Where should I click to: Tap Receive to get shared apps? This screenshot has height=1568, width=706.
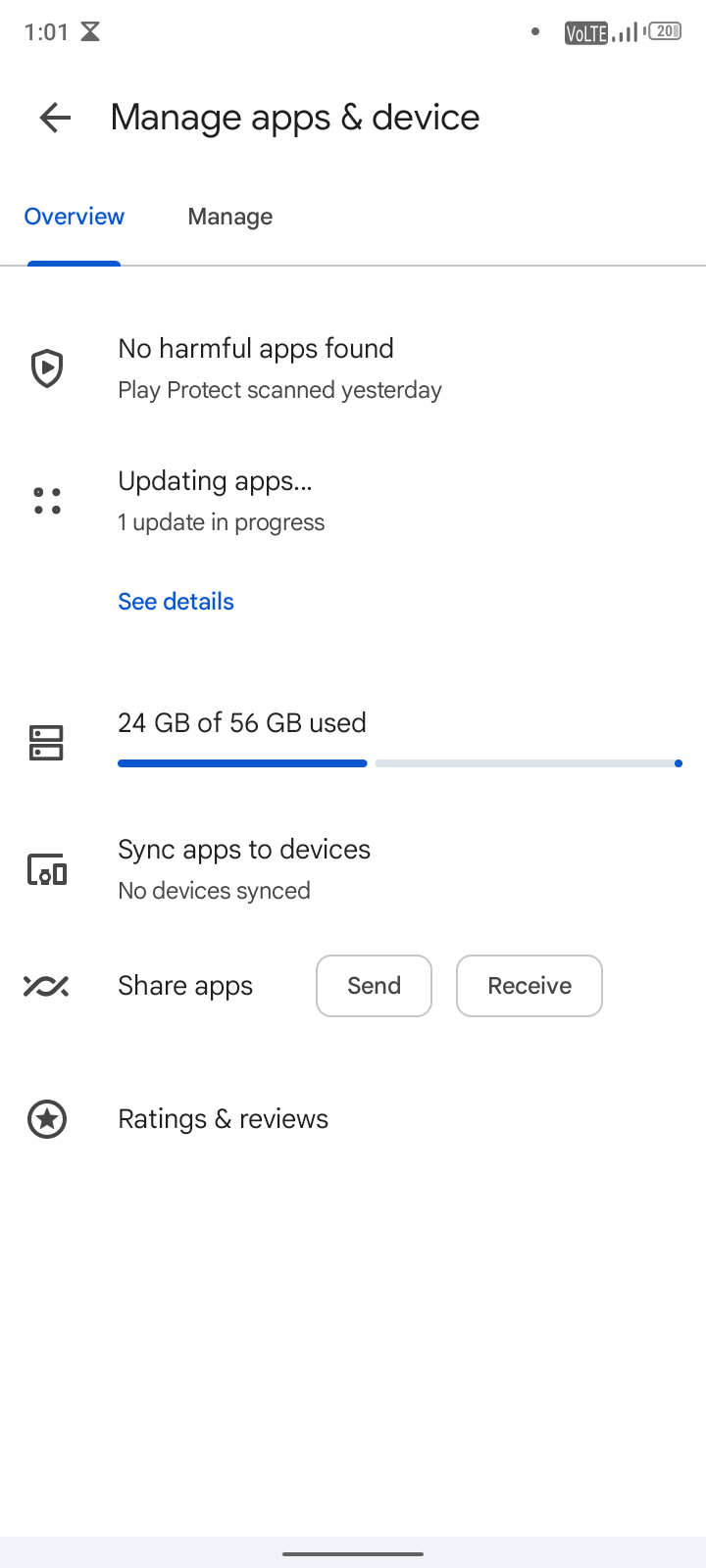(529, 986)
